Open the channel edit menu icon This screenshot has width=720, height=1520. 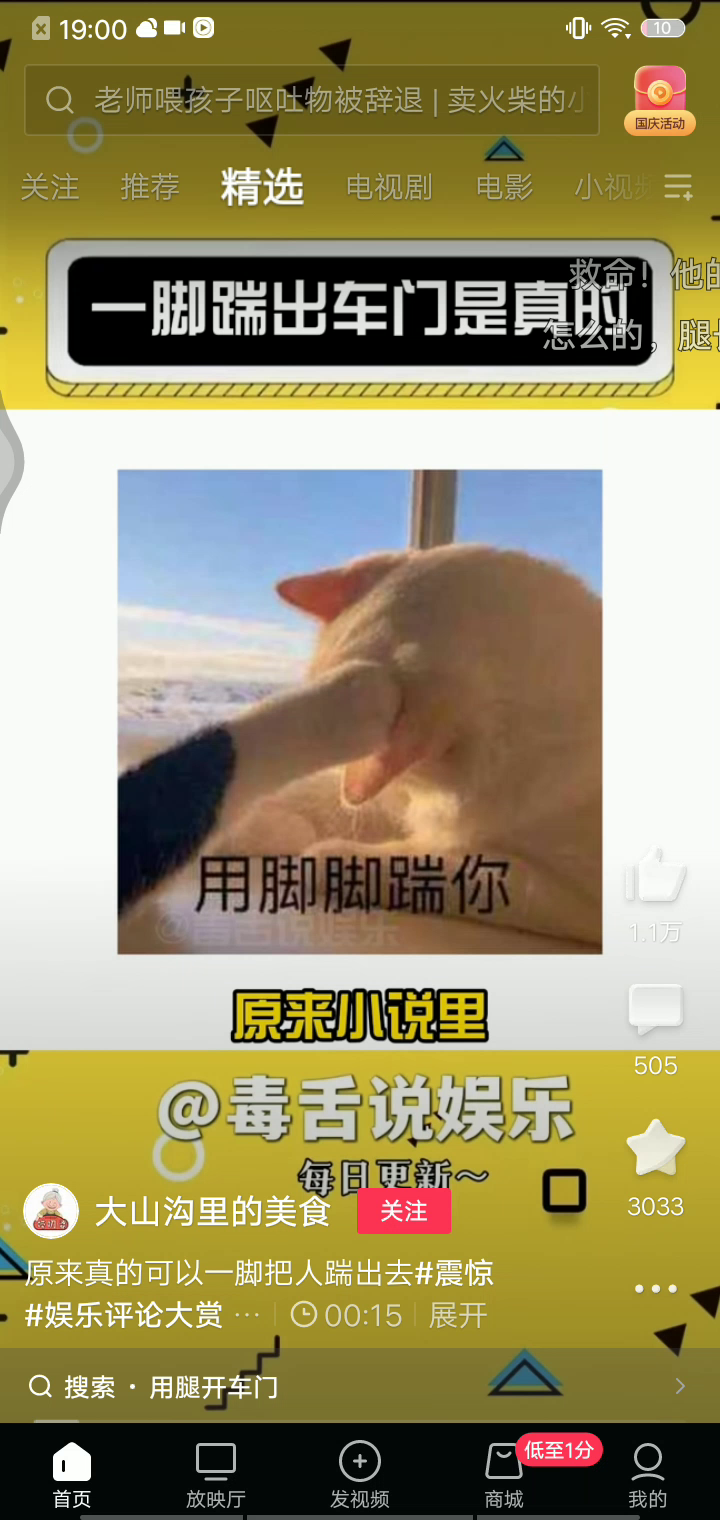pyautogui.click(x=679, y=187)
